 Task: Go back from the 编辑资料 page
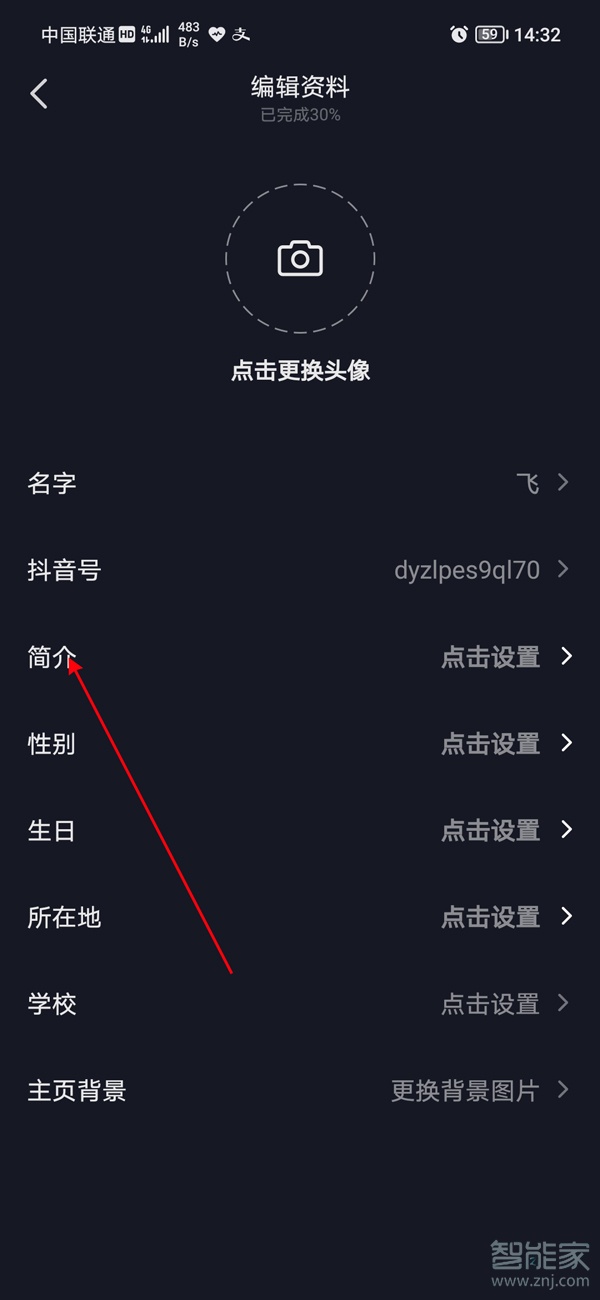39,94
